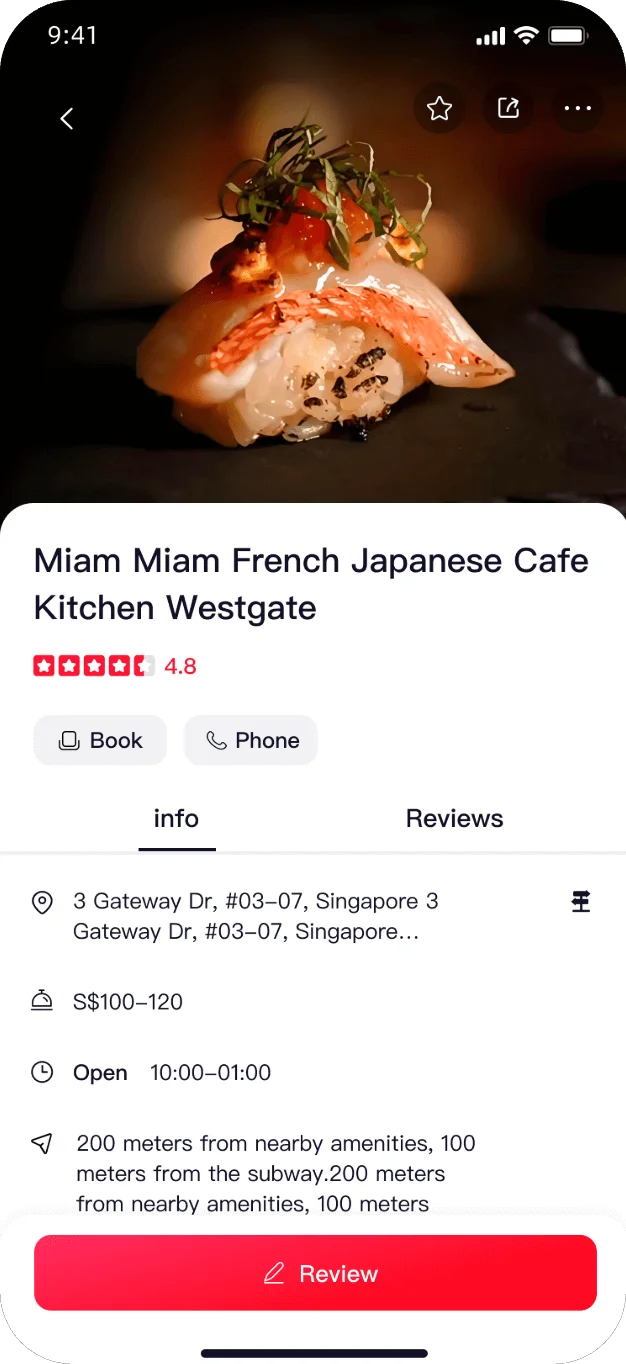Tap the Book button
Image resolution: width=626 pixels, height=1364 pixels.
pyautogui.click(x=100, y=740)
